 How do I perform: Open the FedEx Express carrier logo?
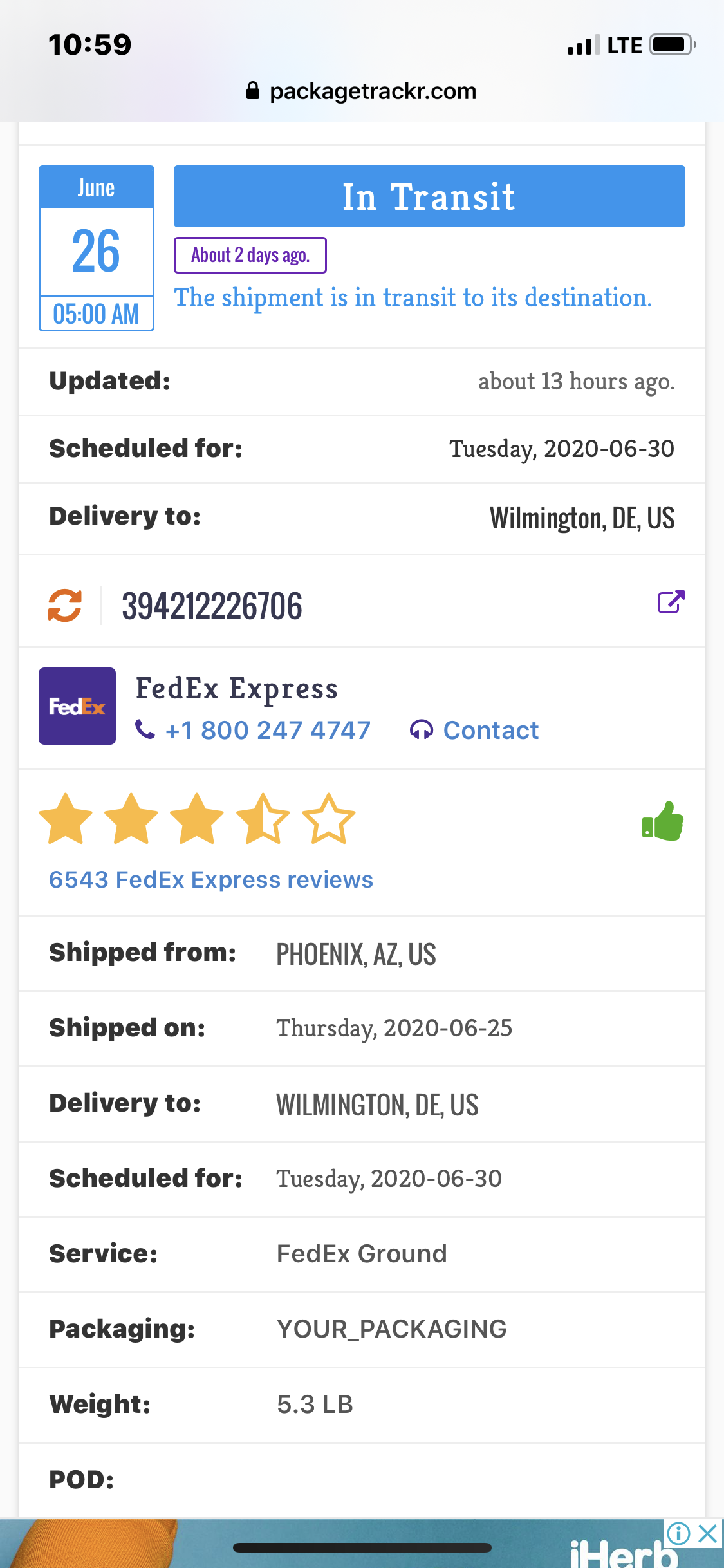coord(77,706)
